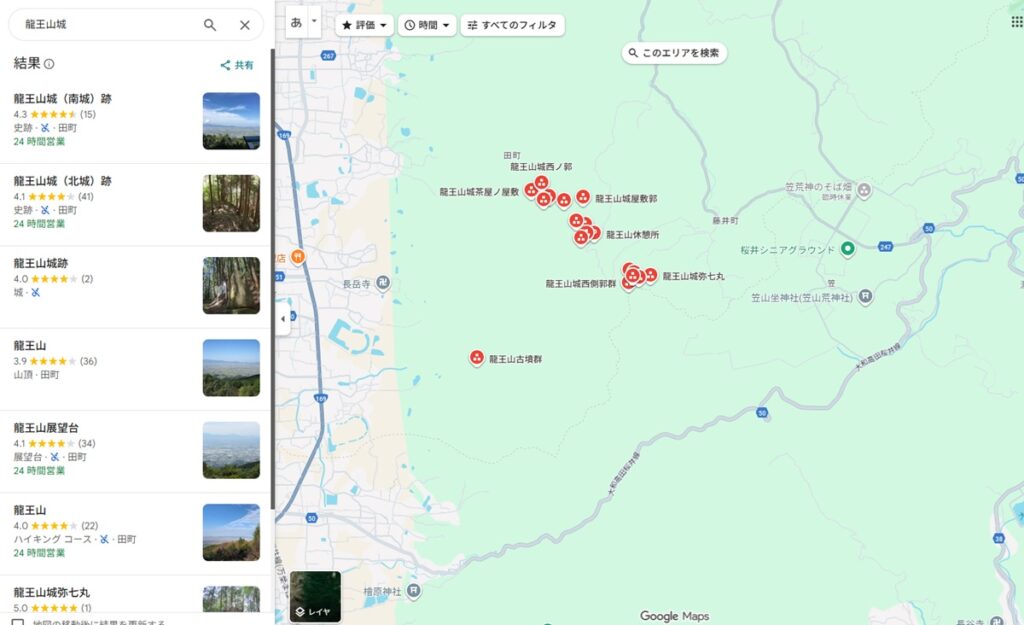Select the 龍王山城弥七丸 map pin
Screen dimensions: 1024x625
(651, 275)
